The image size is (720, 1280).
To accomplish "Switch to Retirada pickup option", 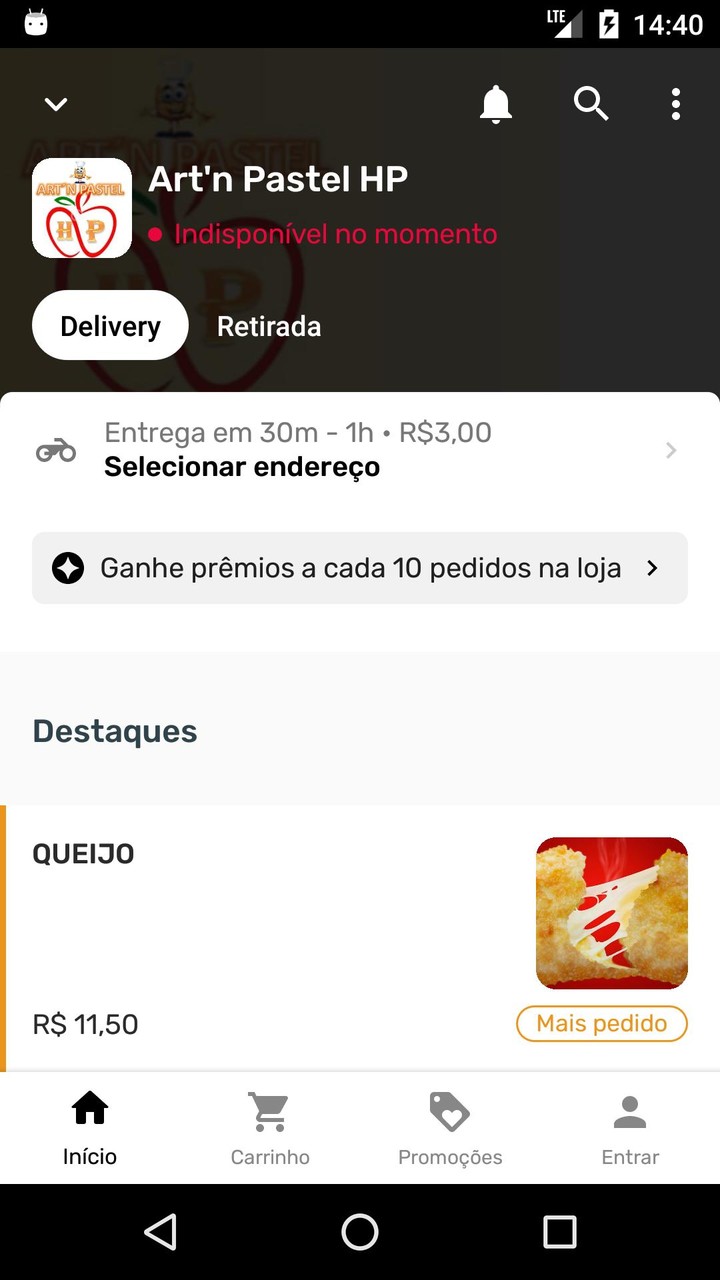I will [x=269, y=326].
